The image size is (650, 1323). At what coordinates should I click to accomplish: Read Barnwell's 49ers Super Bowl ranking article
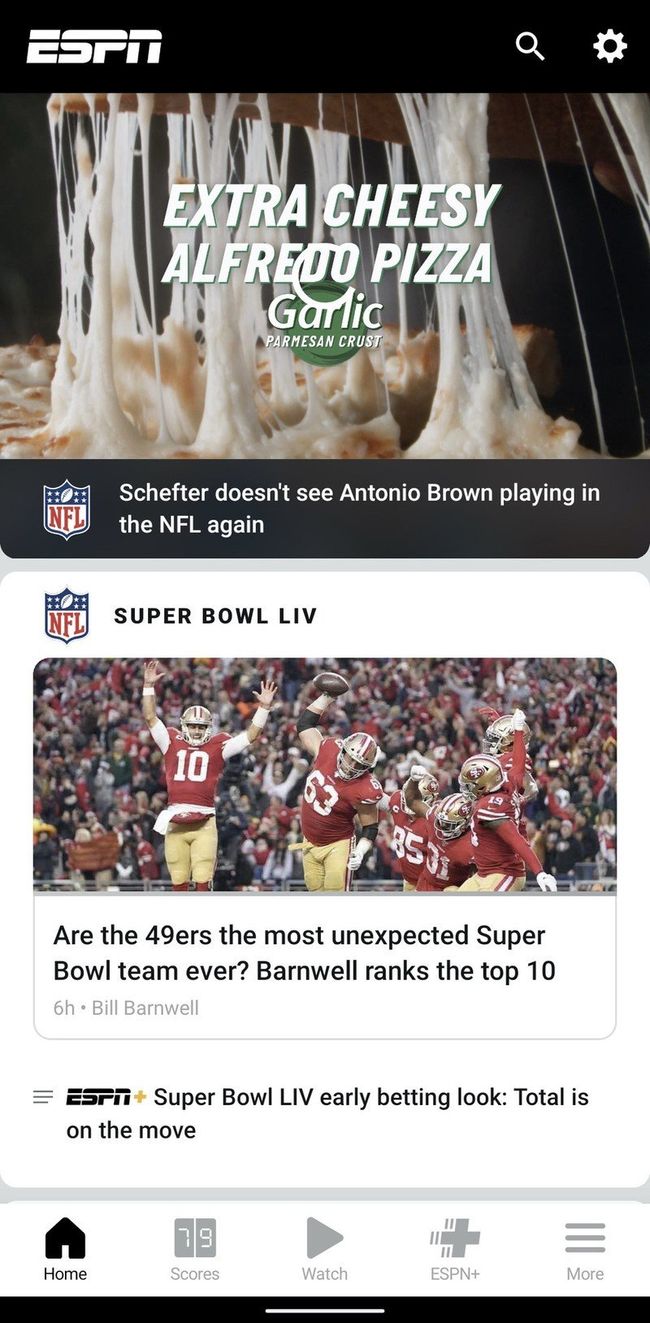[304, 953]
